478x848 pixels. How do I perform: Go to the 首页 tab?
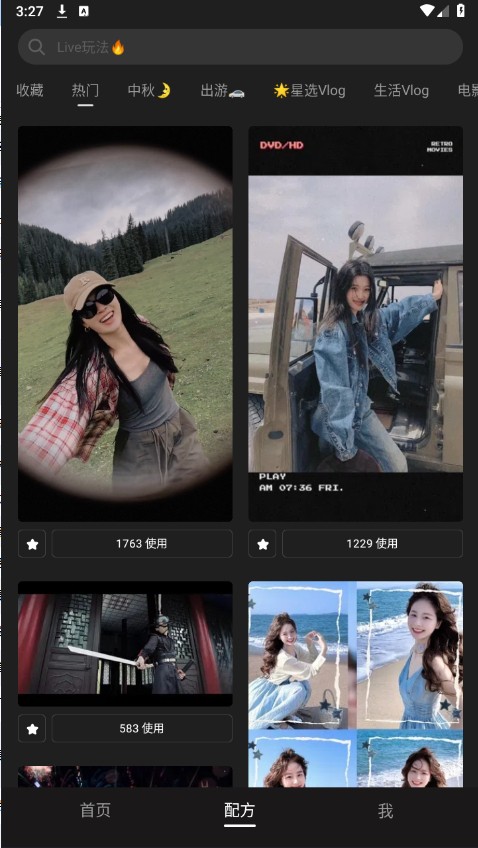[95, 810]
